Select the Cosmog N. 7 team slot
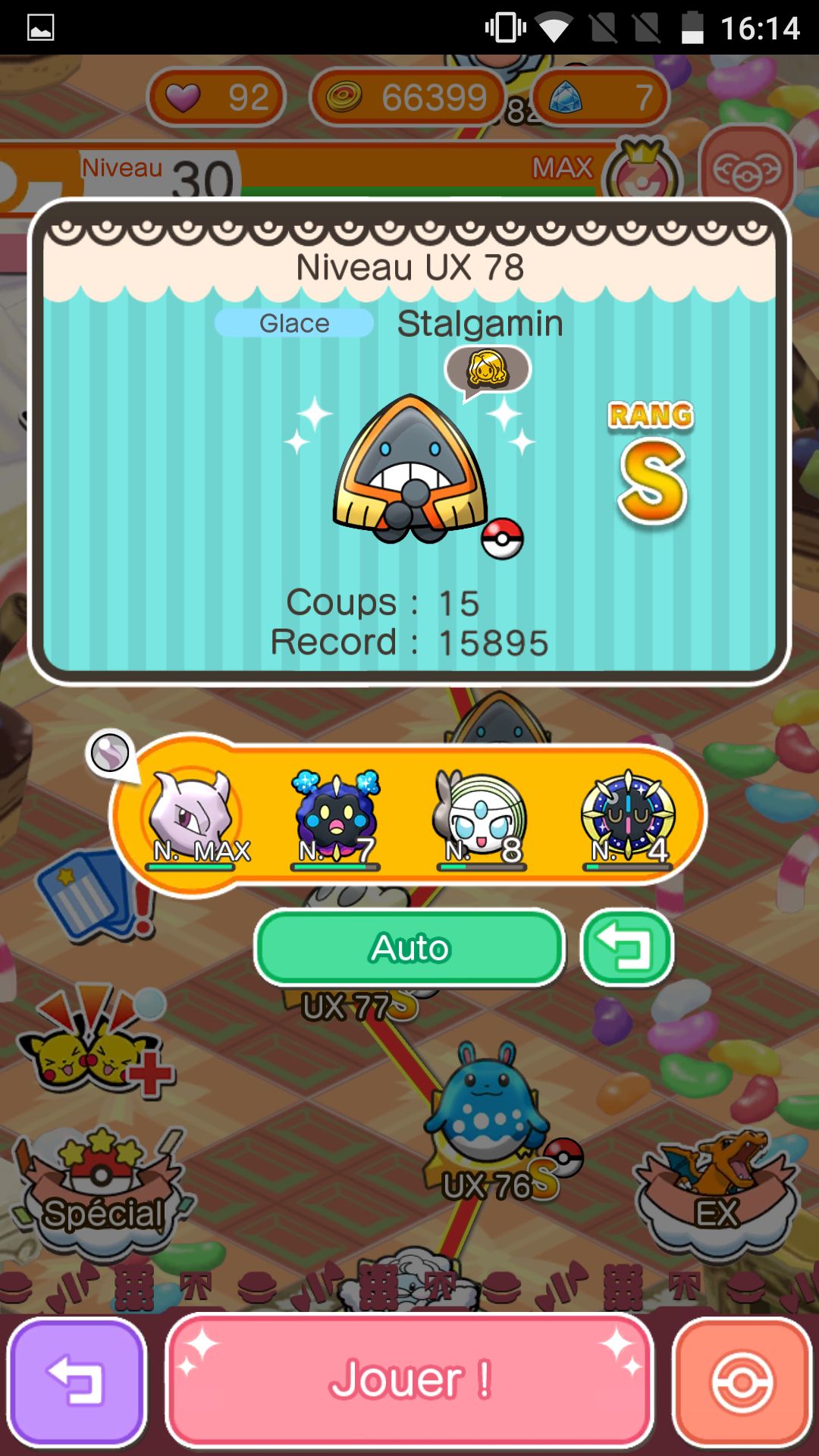Screen dimensions: 819x1456 [335, 817]
